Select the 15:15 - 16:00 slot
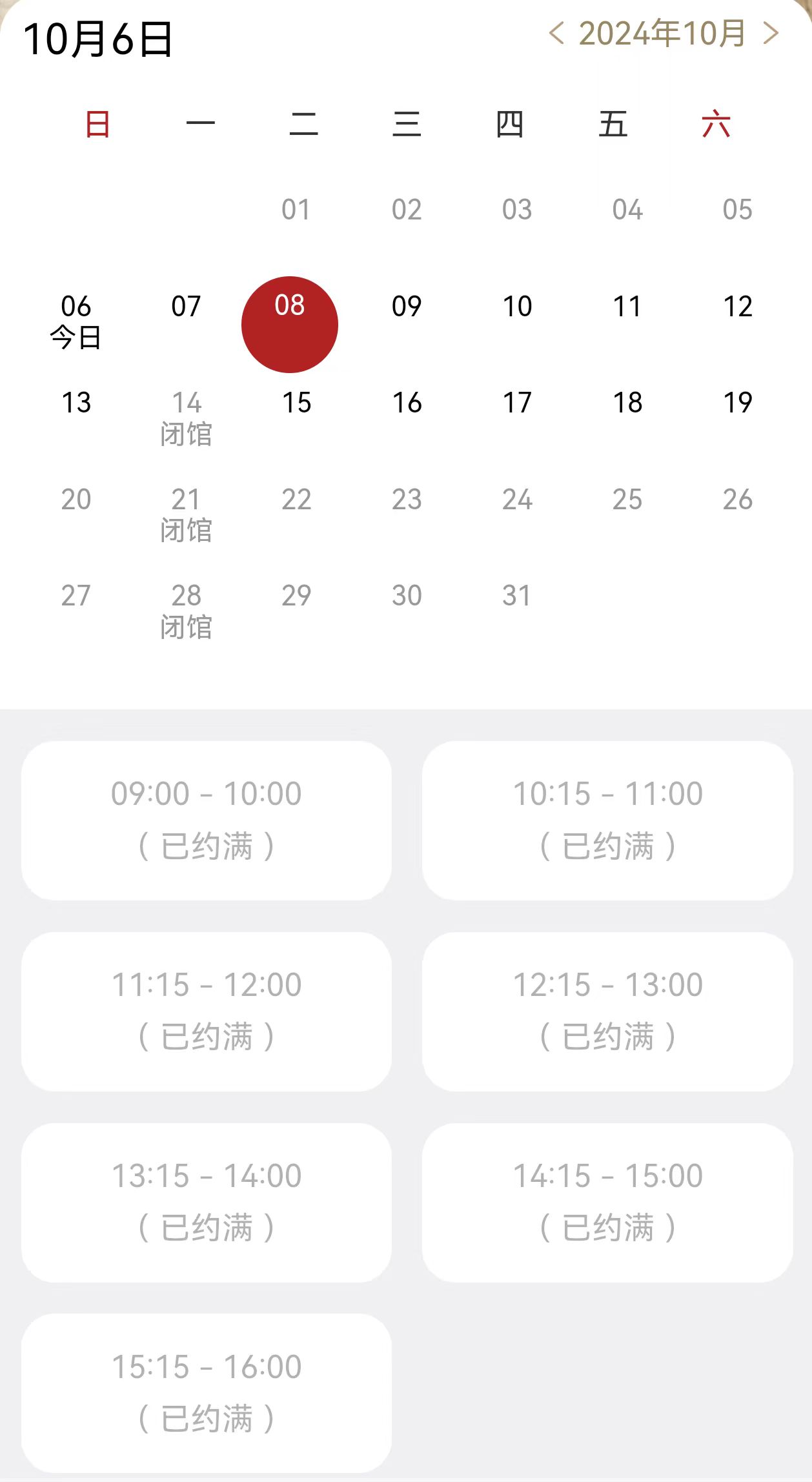The height and width of the screenshot is (1482, 812). [x=207, y=1394]
